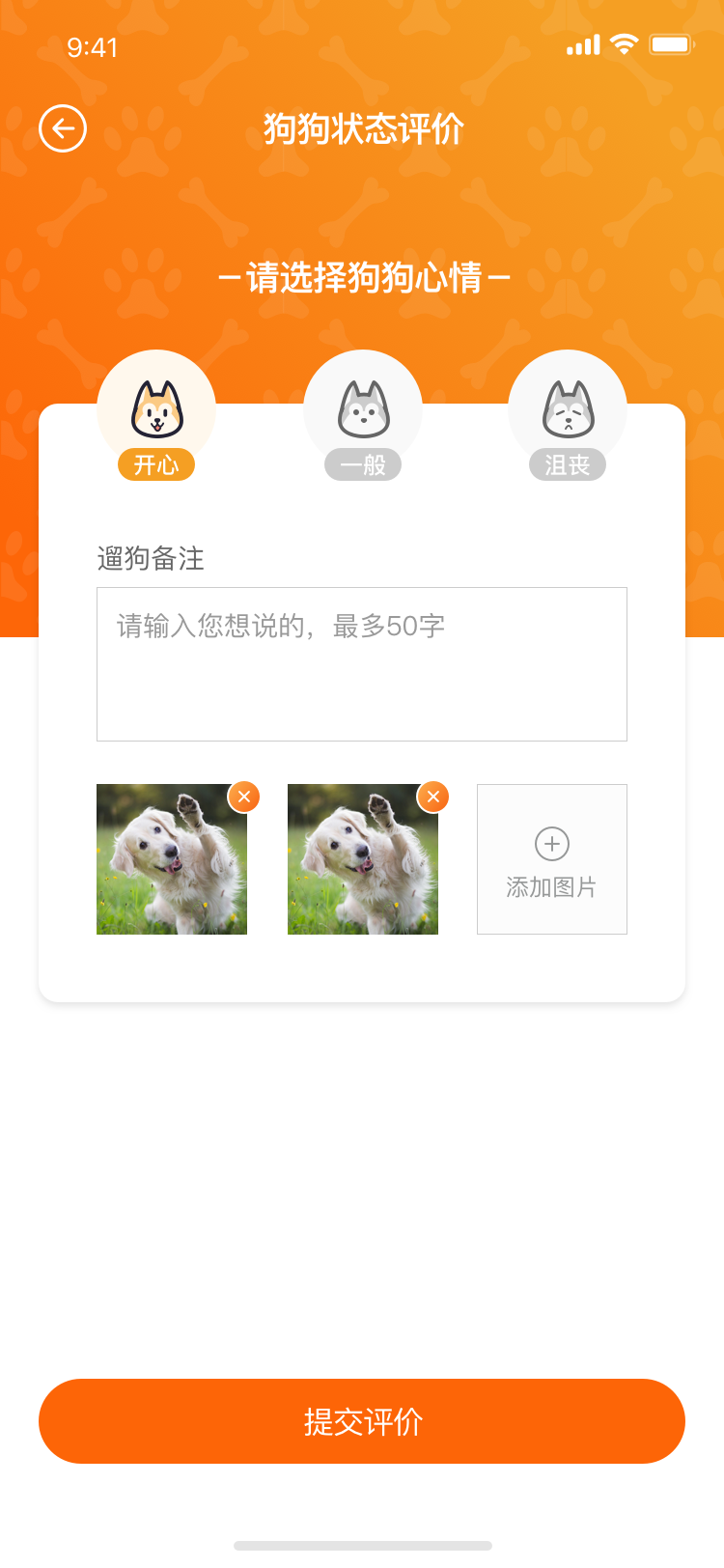Select the 一般 neutral dog mood icon
724x1568 pixels.
(x=362, y=409)
